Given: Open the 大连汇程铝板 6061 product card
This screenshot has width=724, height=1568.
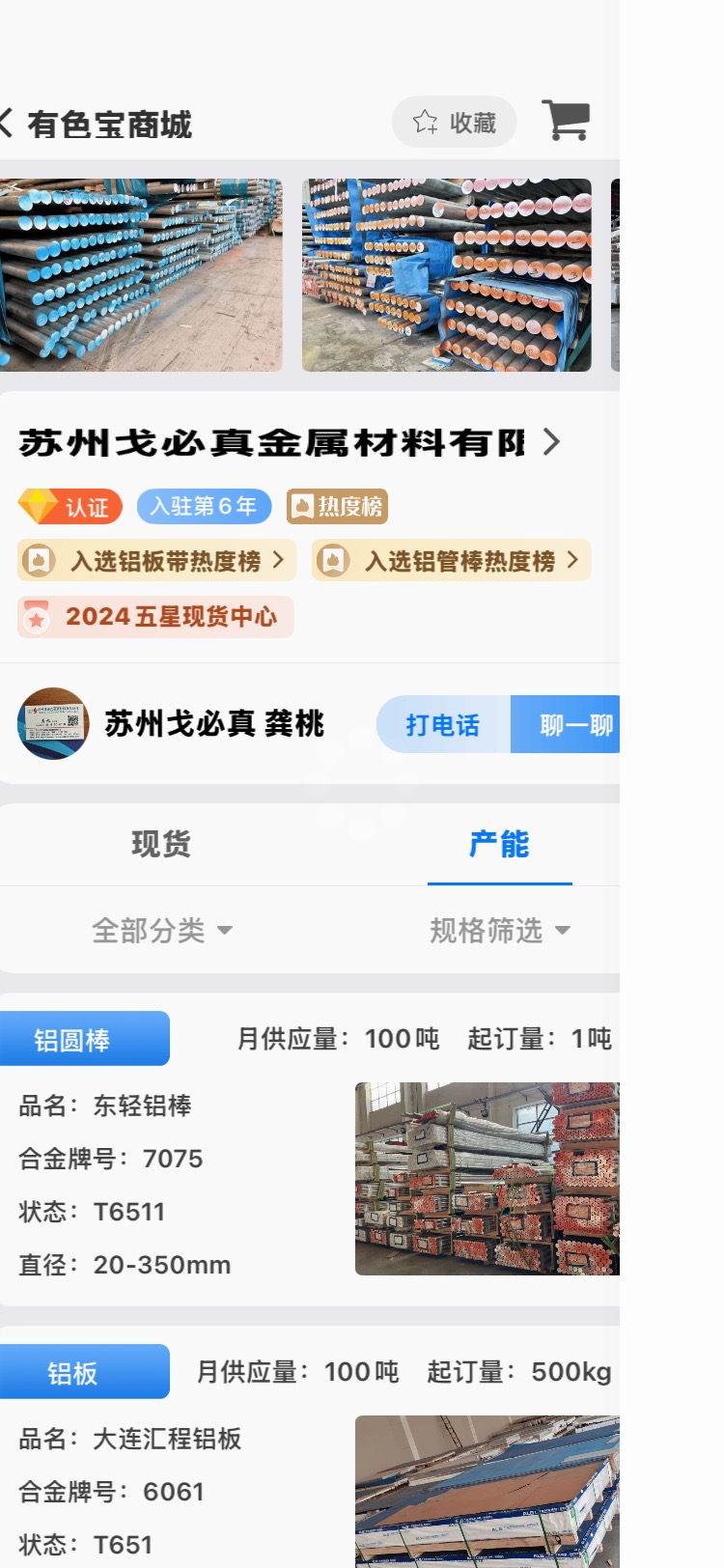Looking at the screenshot, I should point(309,1446).
